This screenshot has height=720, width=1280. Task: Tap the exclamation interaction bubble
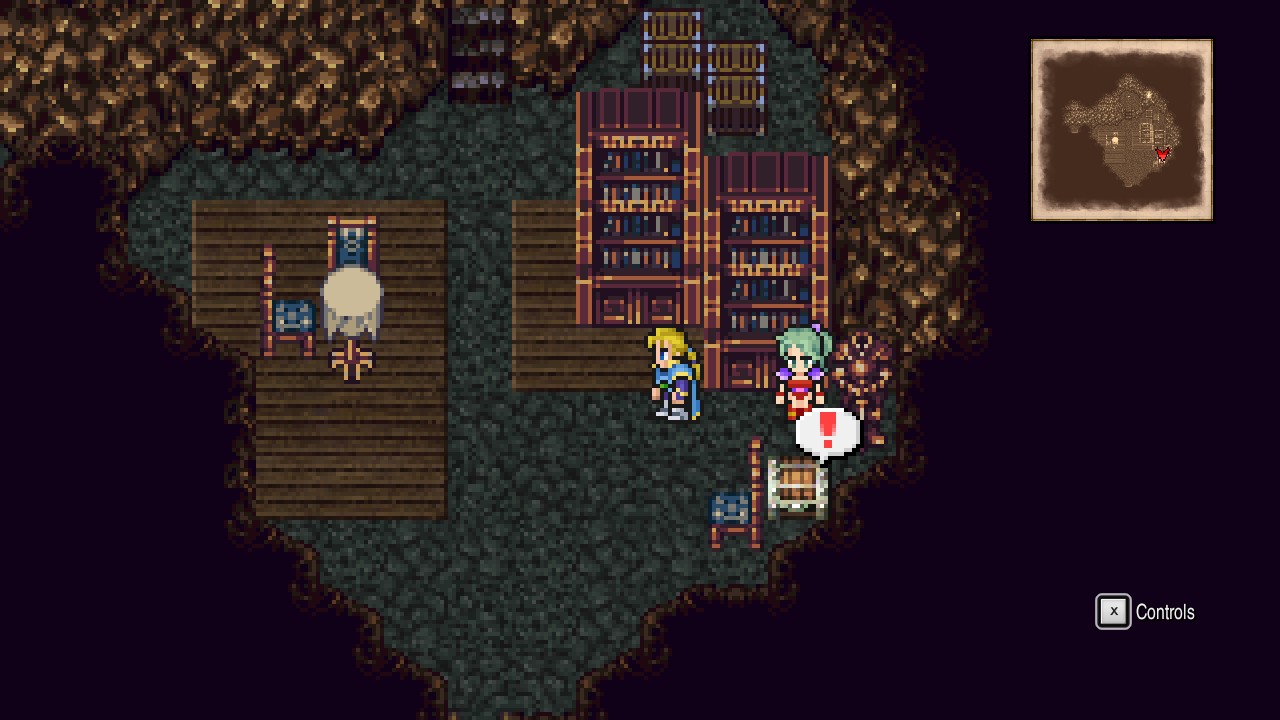[827, 432]
